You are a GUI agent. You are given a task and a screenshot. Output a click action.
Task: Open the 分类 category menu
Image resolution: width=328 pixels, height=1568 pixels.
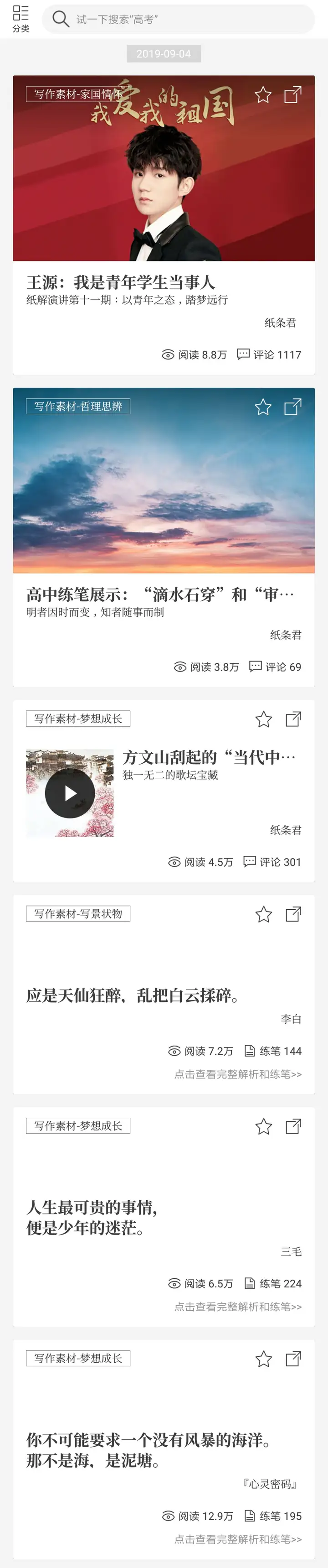coord(20,19)
